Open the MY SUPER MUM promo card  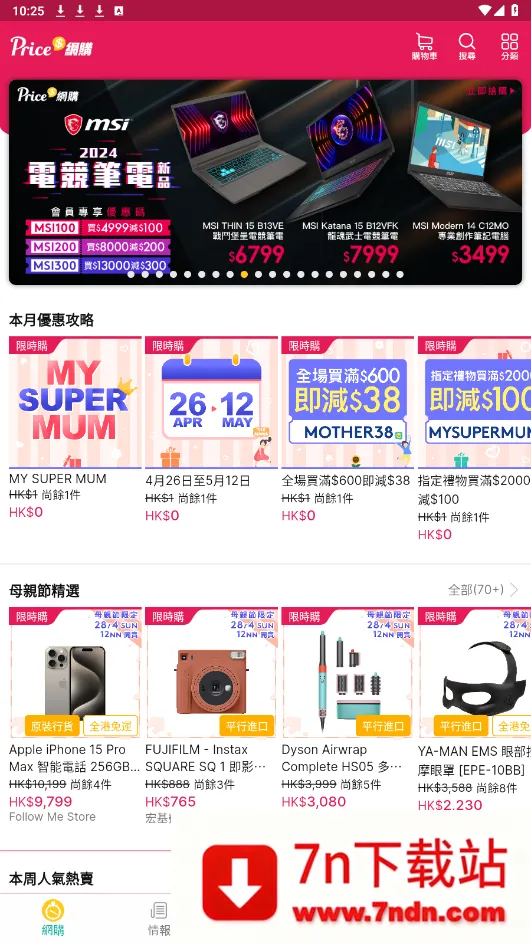click(75, 428)
